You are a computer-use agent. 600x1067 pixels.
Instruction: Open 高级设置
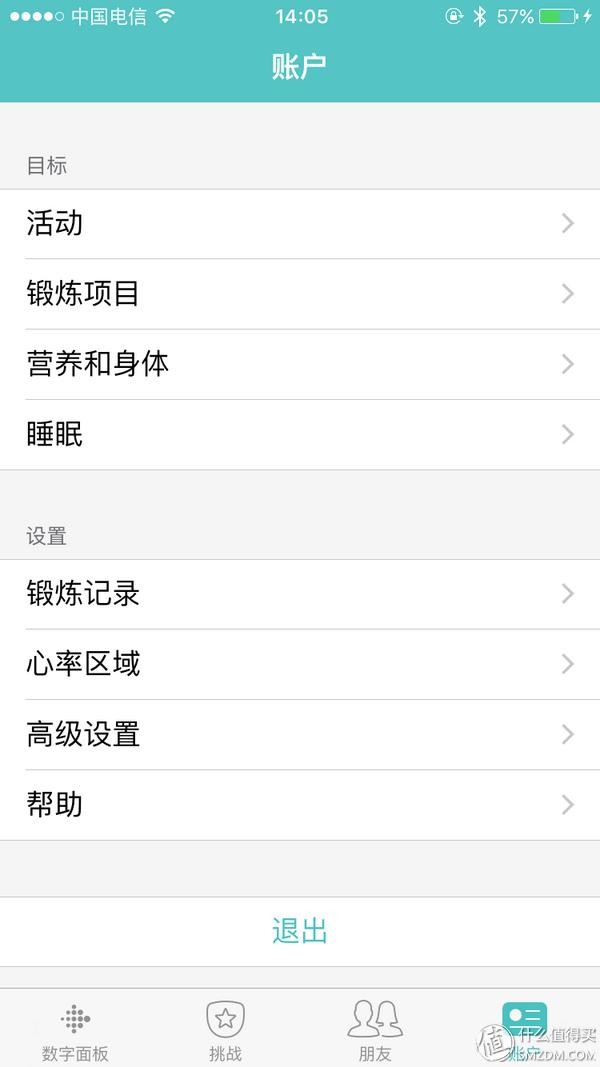point(300,734)
